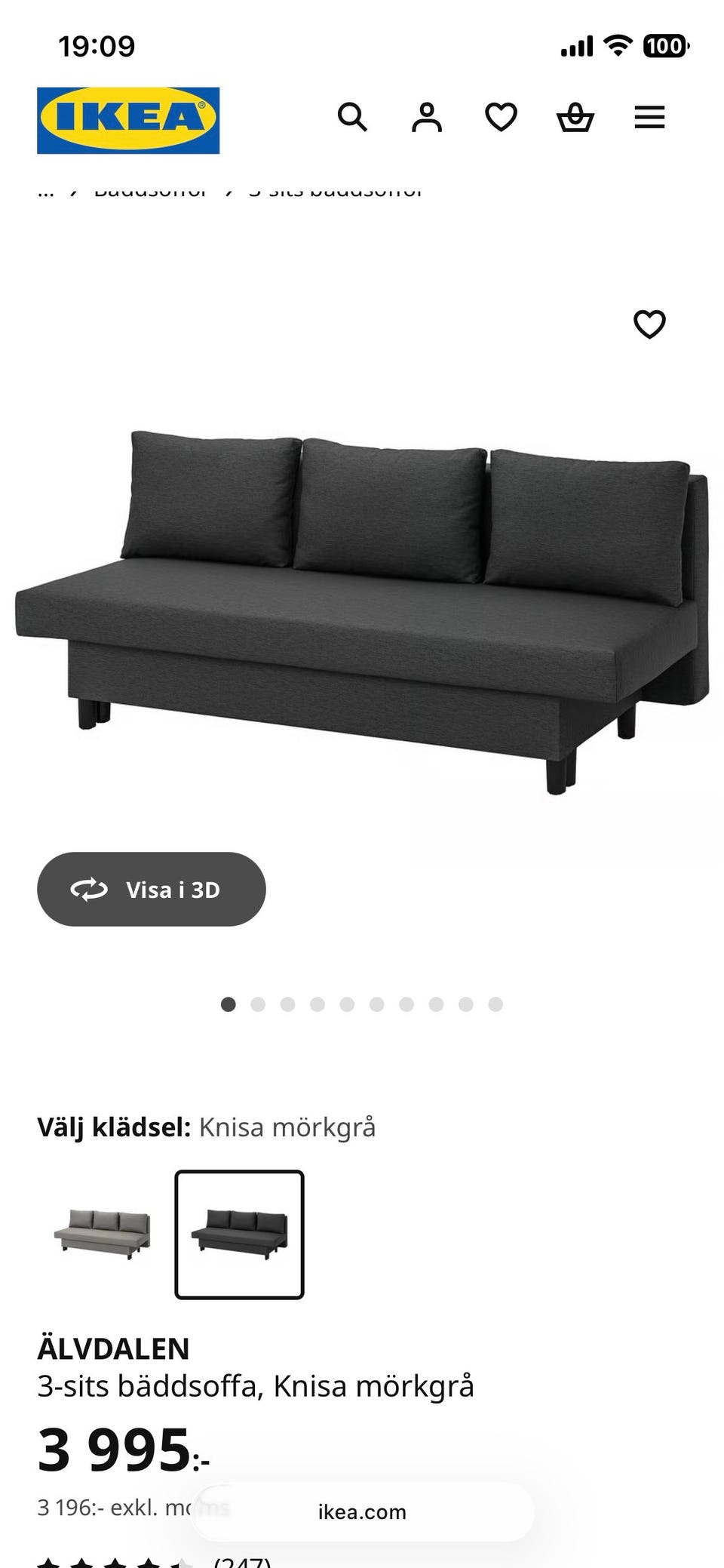Expand the breadcrumb ellipsis
The image size is (724, 1568).
pyautogui.click(x=45, y=190)
